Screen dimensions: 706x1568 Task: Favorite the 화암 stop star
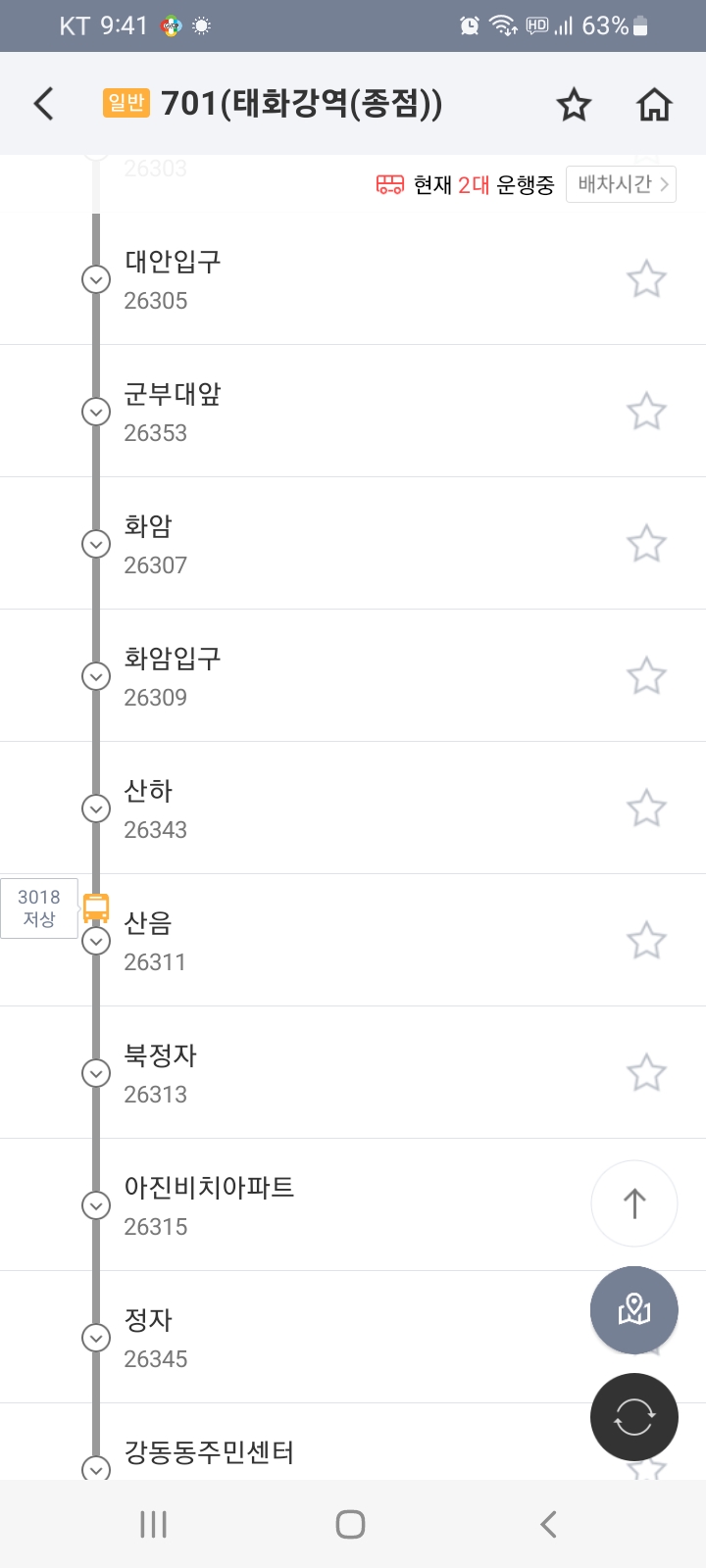(x=646, y=544)
